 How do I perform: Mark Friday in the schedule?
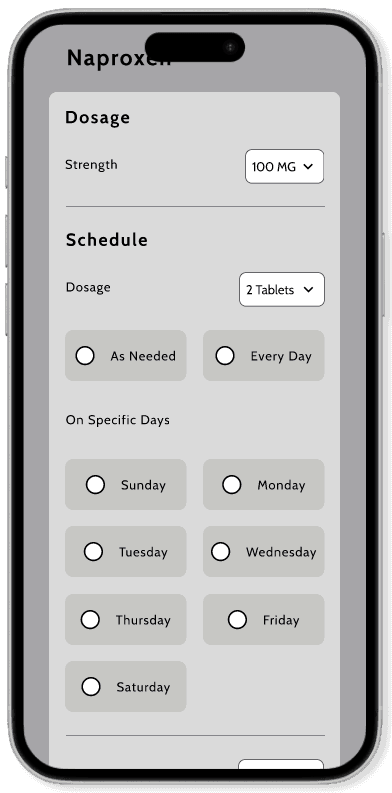264,620
